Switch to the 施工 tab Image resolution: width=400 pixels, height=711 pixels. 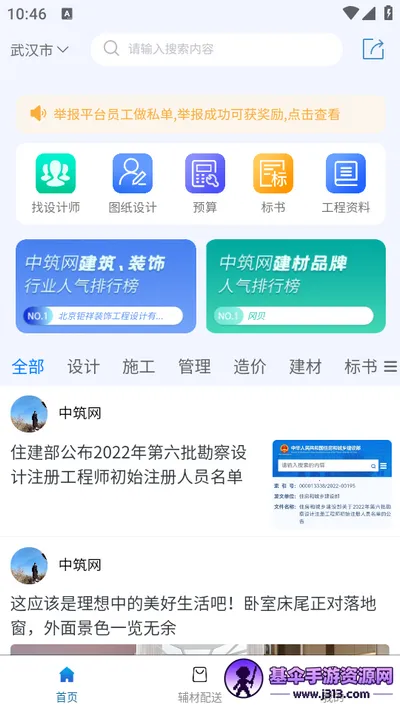pos(138,366)
